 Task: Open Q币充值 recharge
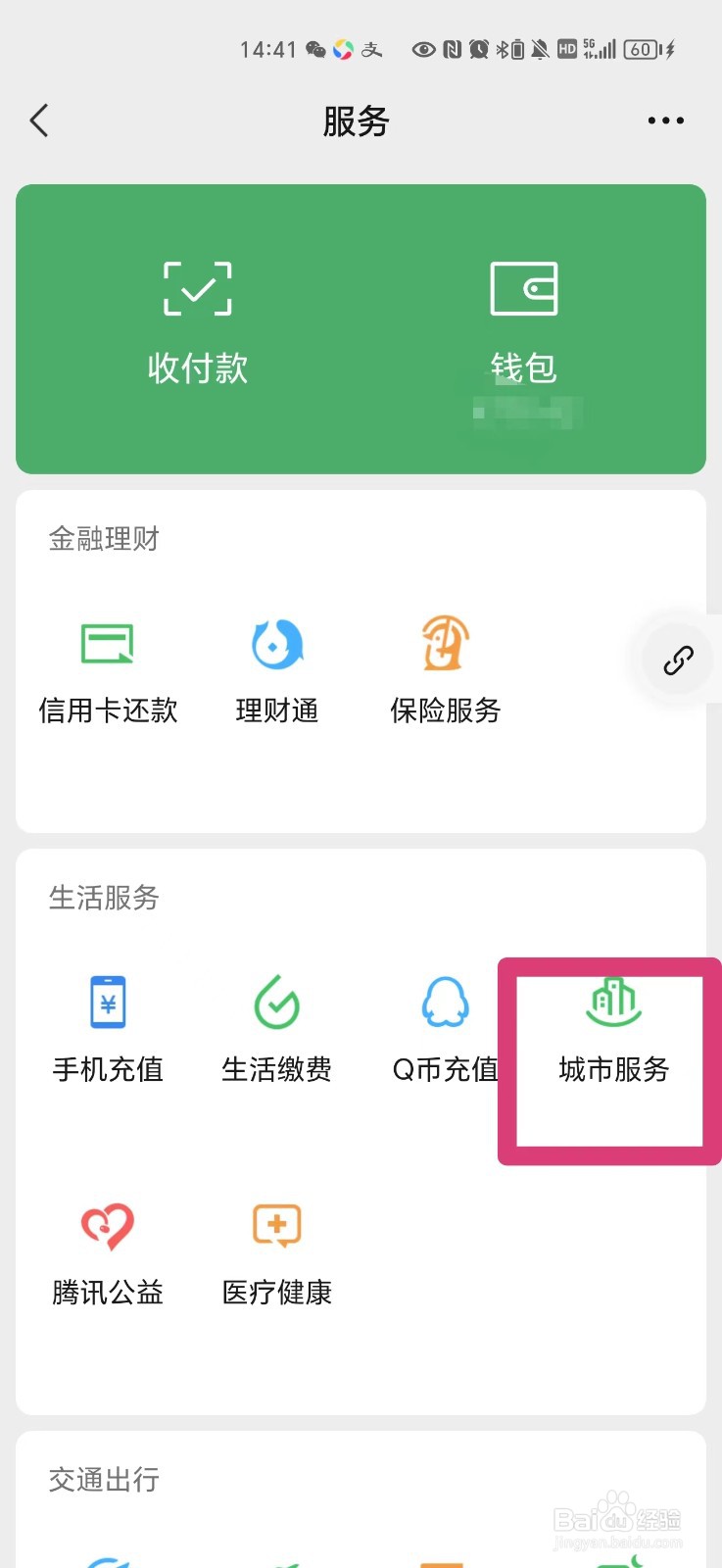tap(446, 1030)
